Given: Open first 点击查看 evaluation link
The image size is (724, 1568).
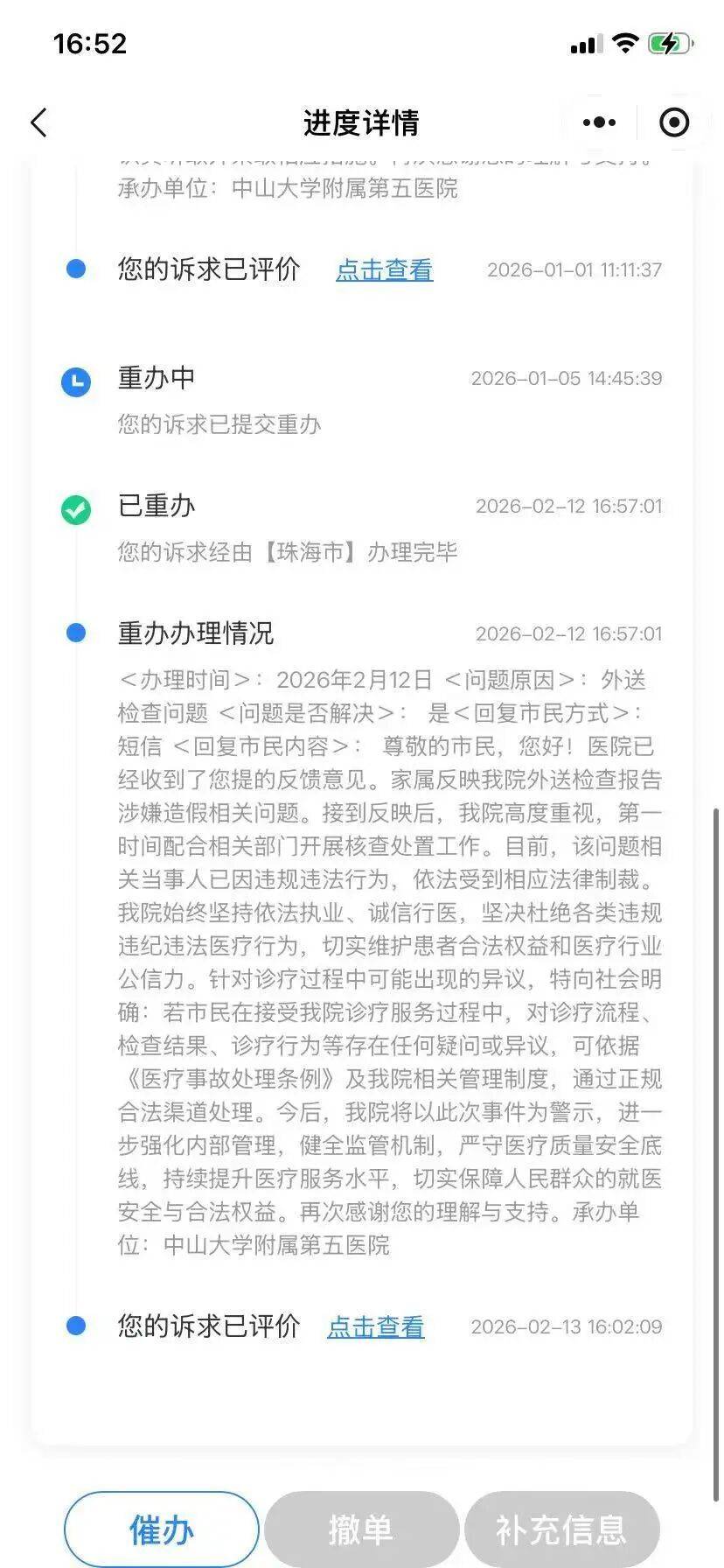Looking at the screenshot, I should point(384,271).
